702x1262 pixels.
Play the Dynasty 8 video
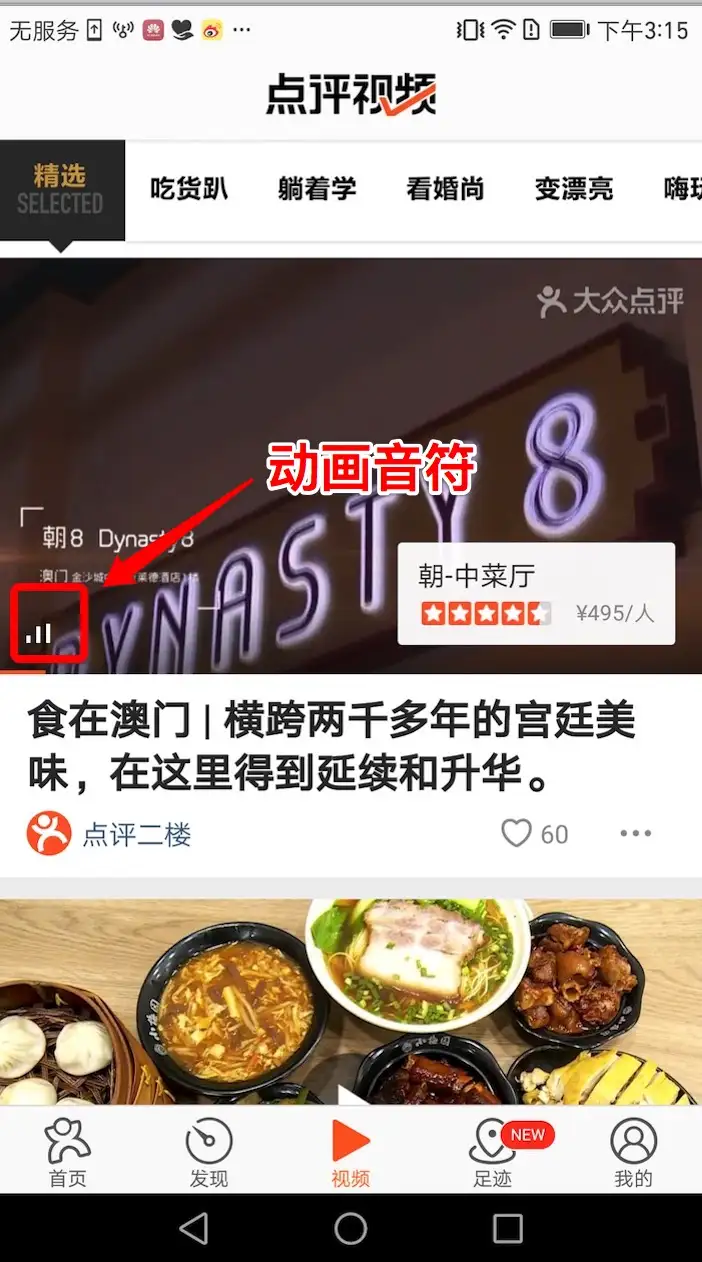click(350, 440)
